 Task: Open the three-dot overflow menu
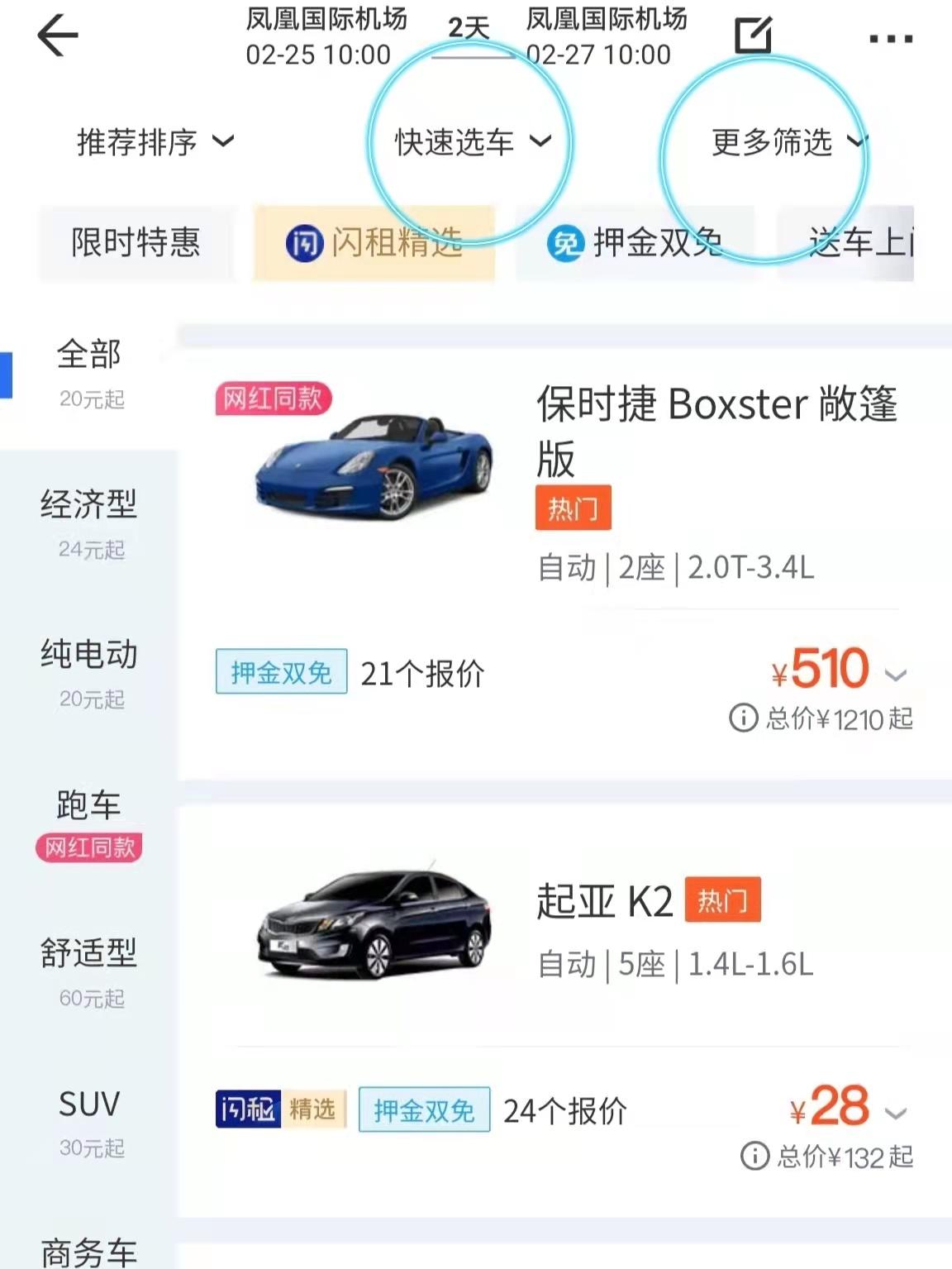891,38
